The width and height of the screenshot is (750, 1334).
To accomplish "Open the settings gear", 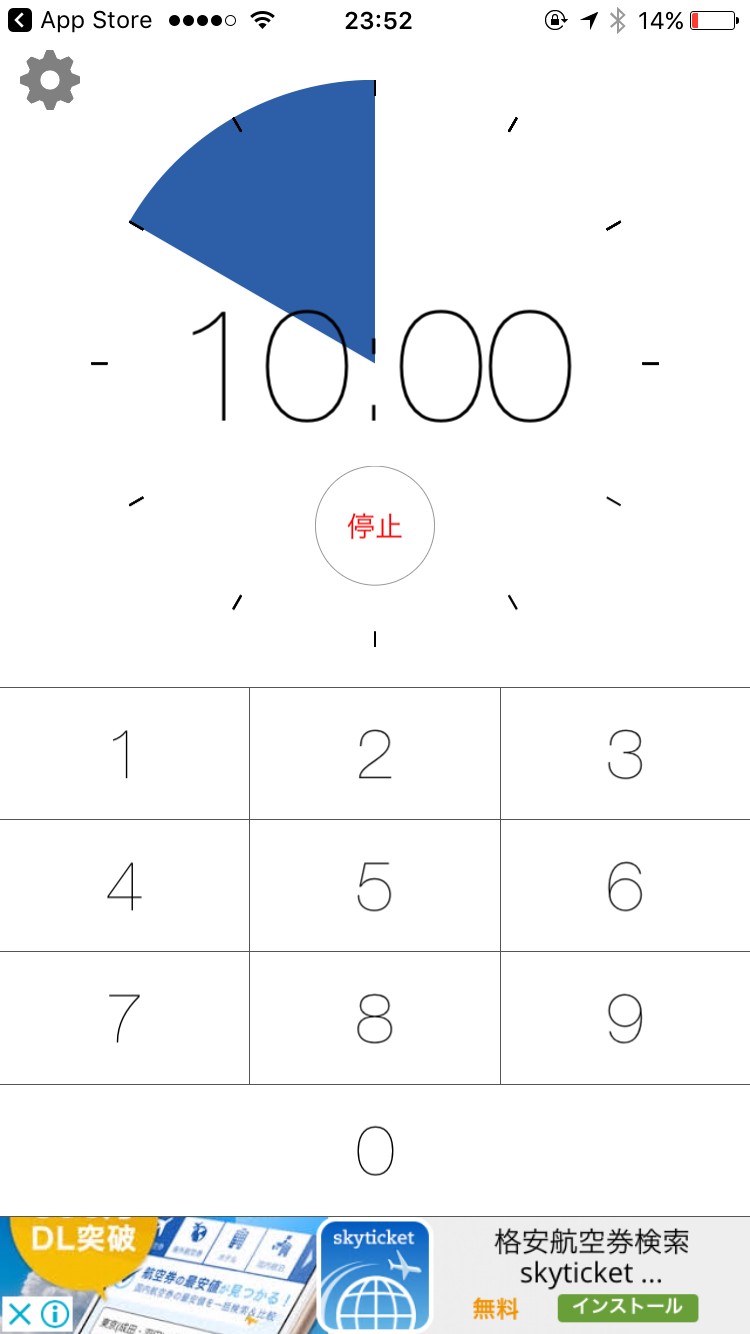I will [49, 80].
